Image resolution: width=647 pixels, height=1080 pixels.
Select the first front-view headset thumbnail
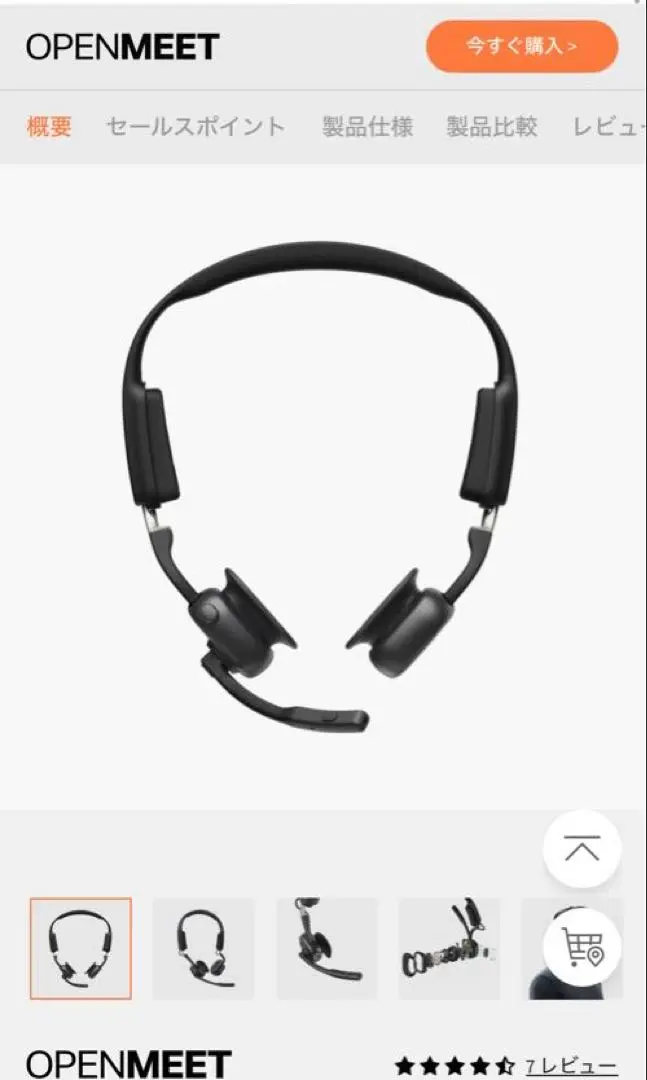click(x=81, y=948)
